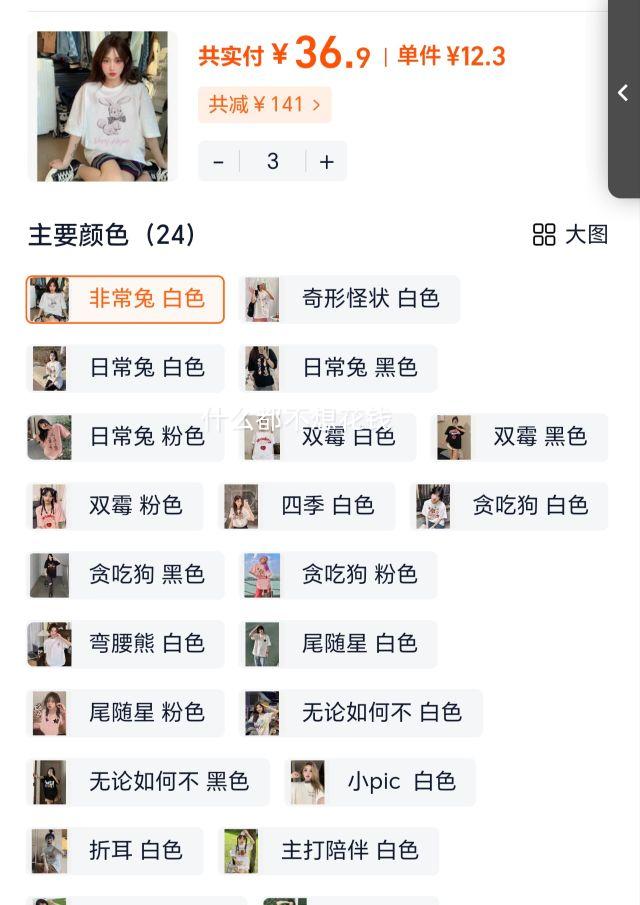Select 弯腰熊 白色 style
This screenshot has height=905, width=640.
point(126,644)
